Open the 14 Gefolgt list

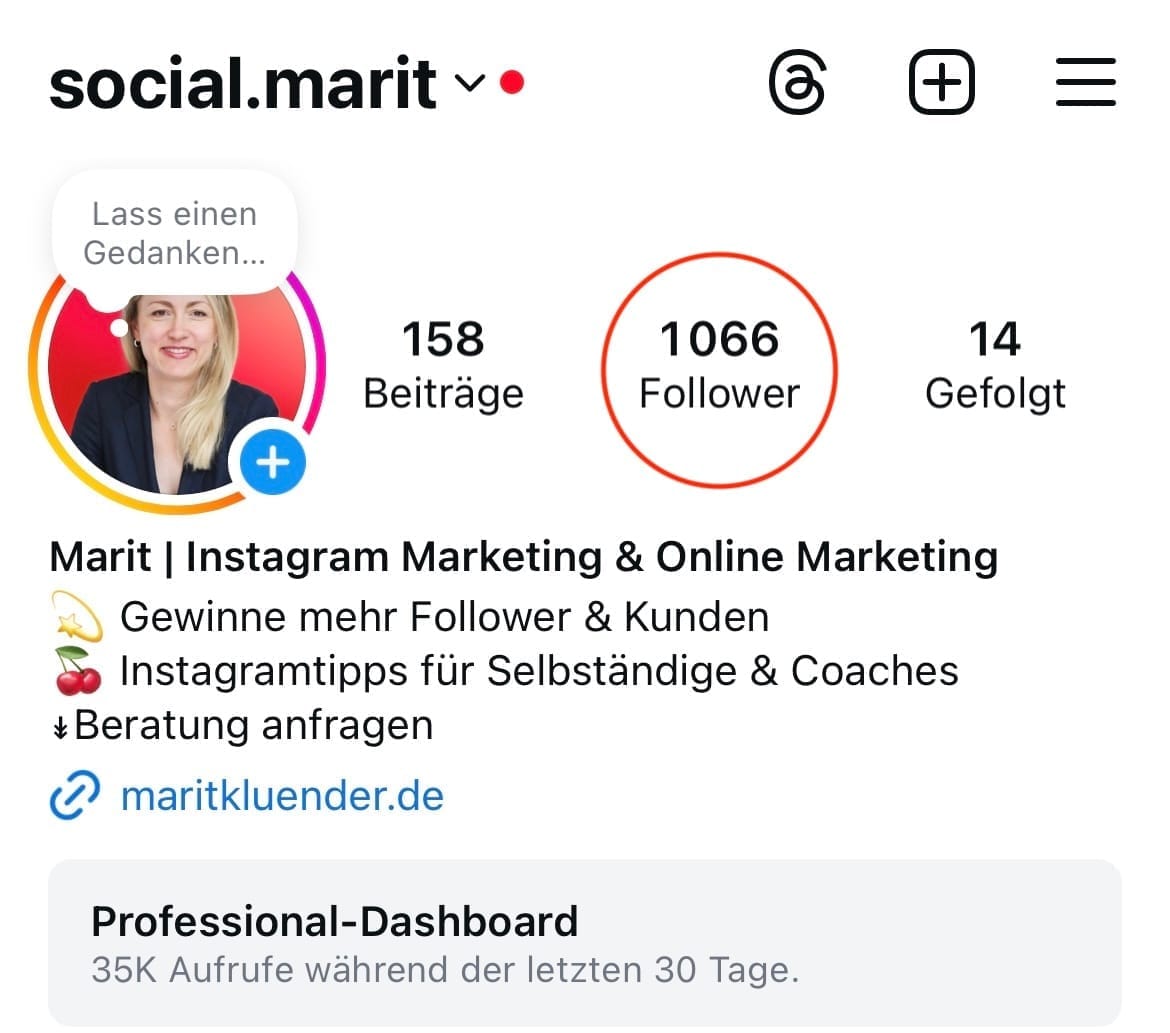click(x=994, y=365)
